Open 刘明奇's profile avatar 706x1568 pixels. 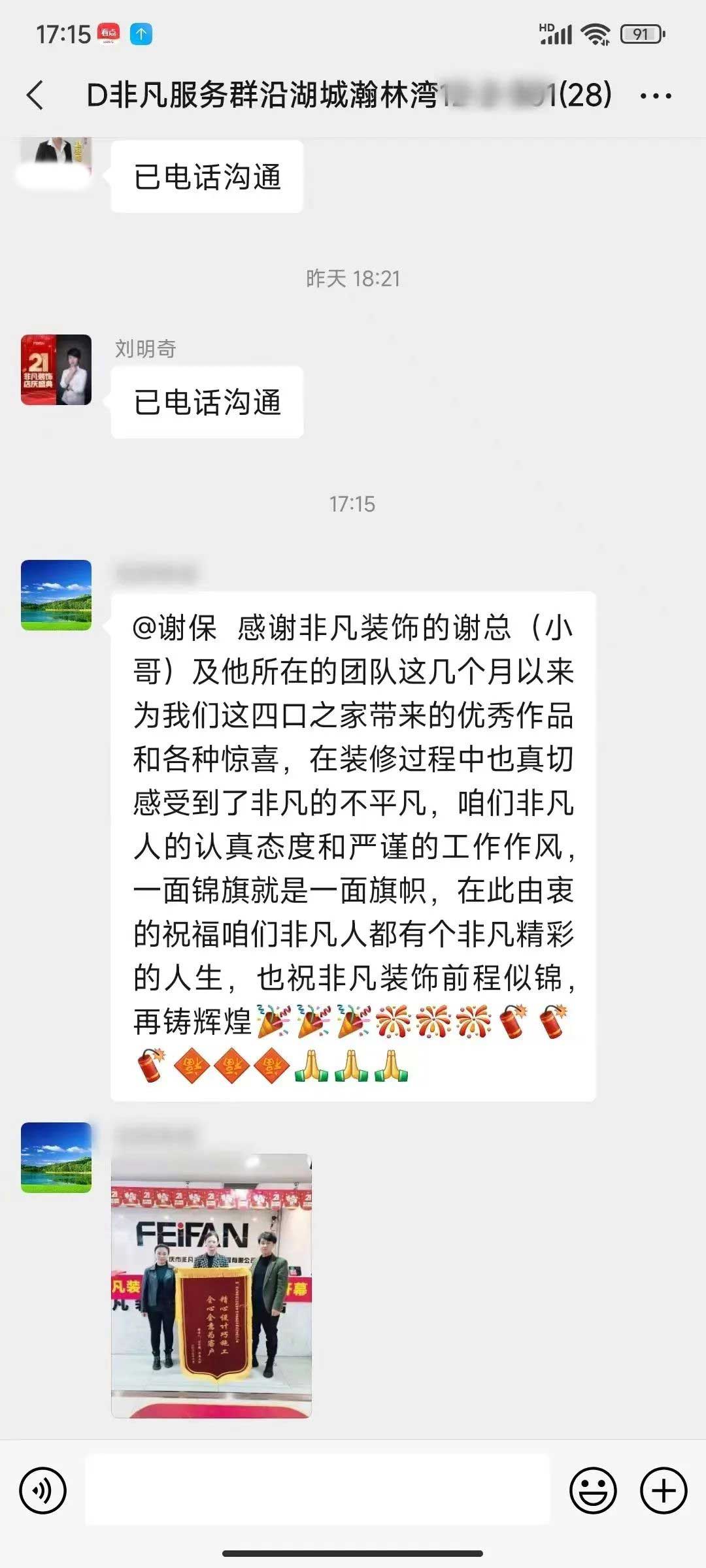tap(56, 370)
